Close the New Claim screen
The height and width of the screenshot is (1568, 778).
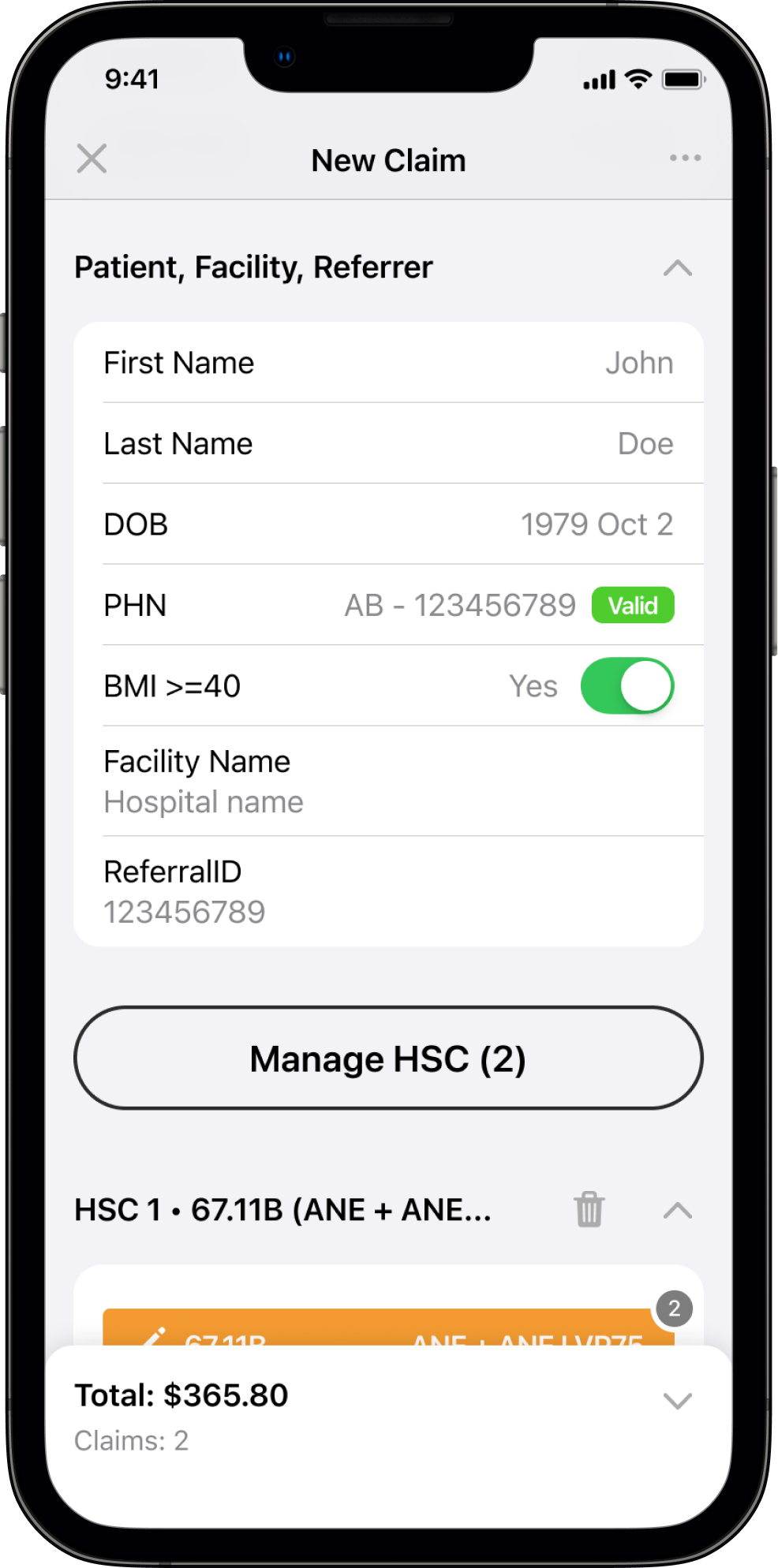pyautogui.click(x=92, y=159)
